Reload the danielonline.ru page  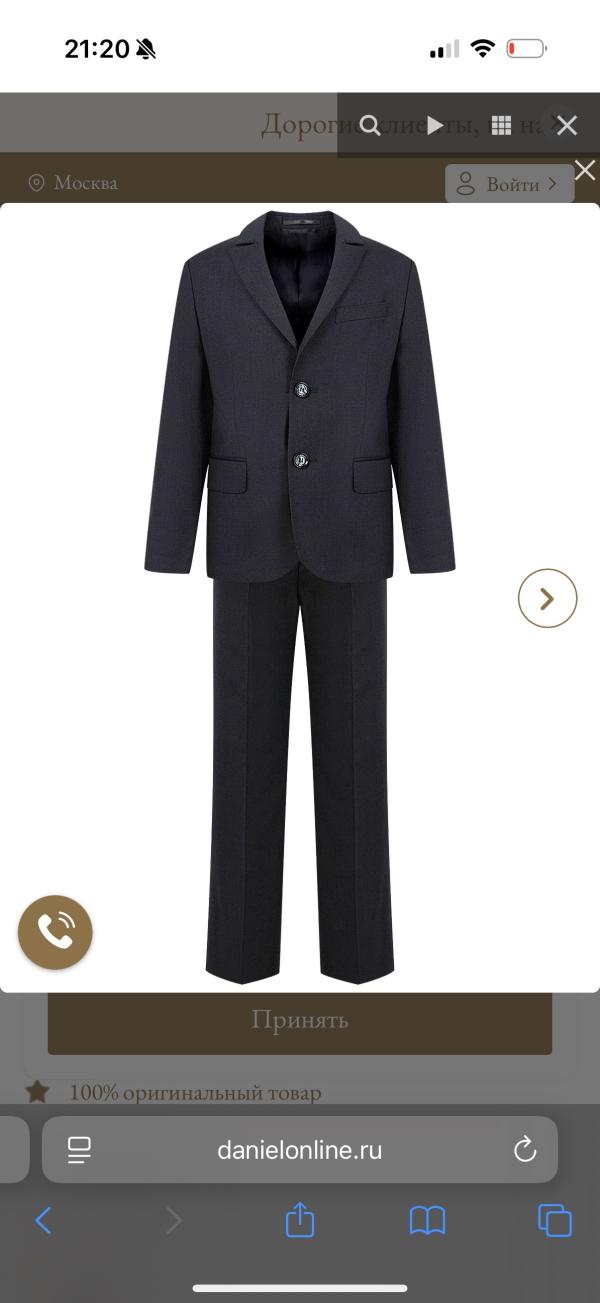[x=525, y=1150]
